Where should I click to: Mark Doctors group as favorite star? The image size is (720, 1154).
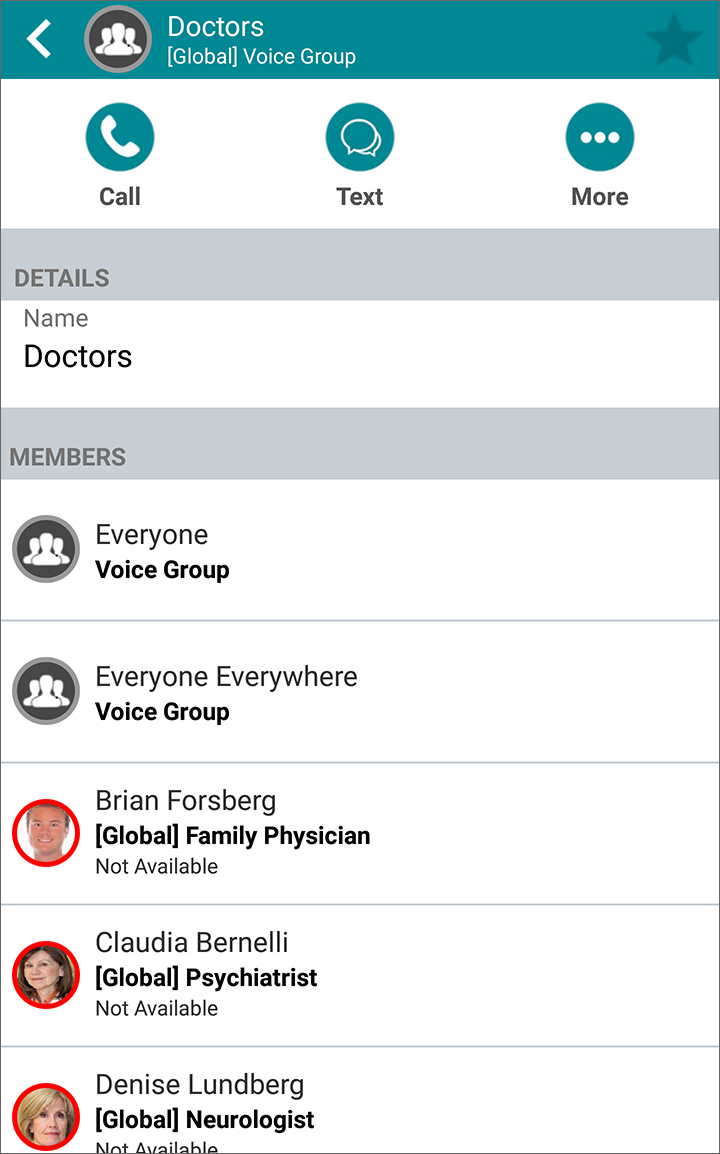[x=674, y=39]
